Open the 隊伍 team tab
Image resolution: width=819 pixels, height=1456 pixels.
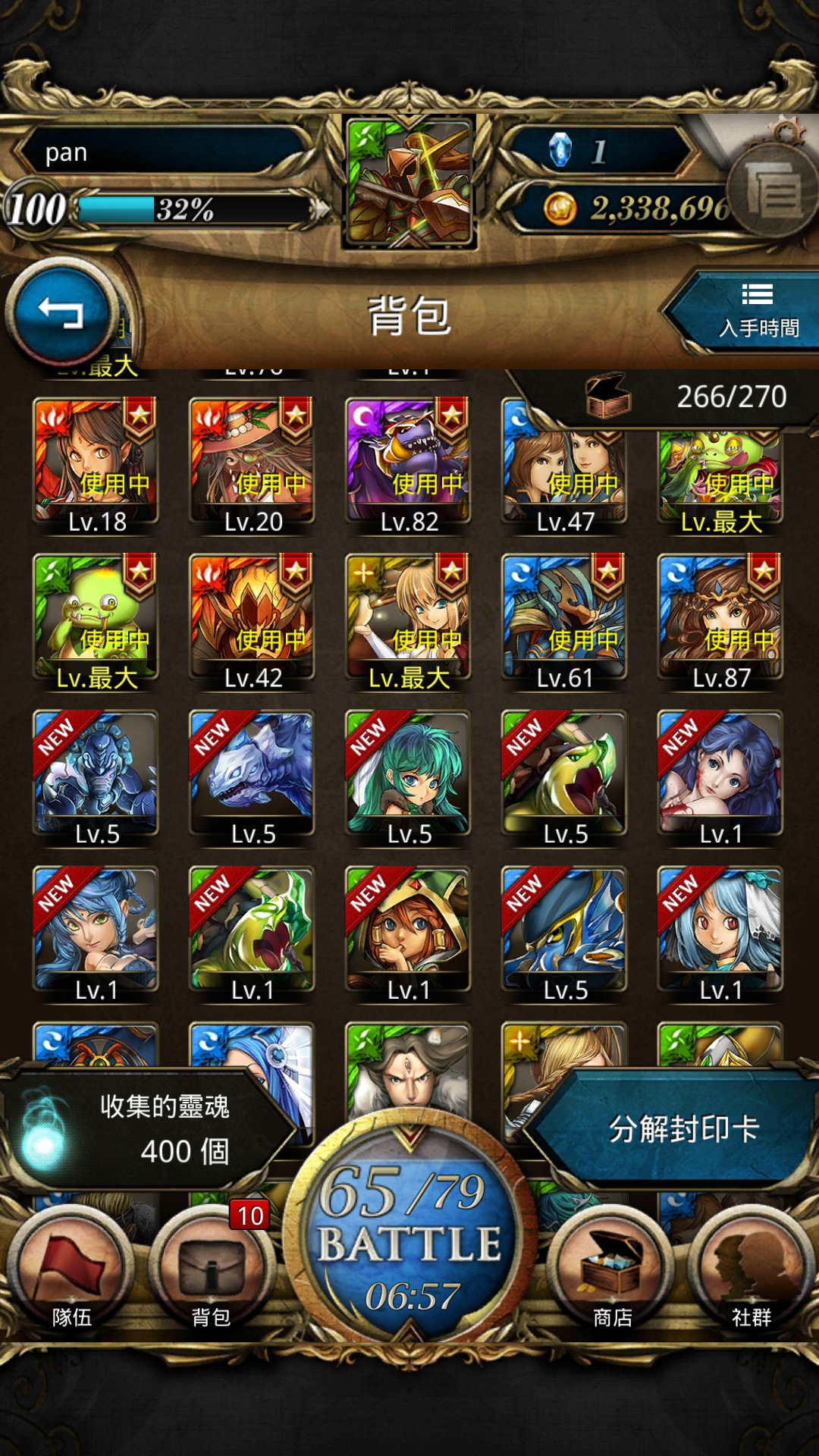point(71,1272)
